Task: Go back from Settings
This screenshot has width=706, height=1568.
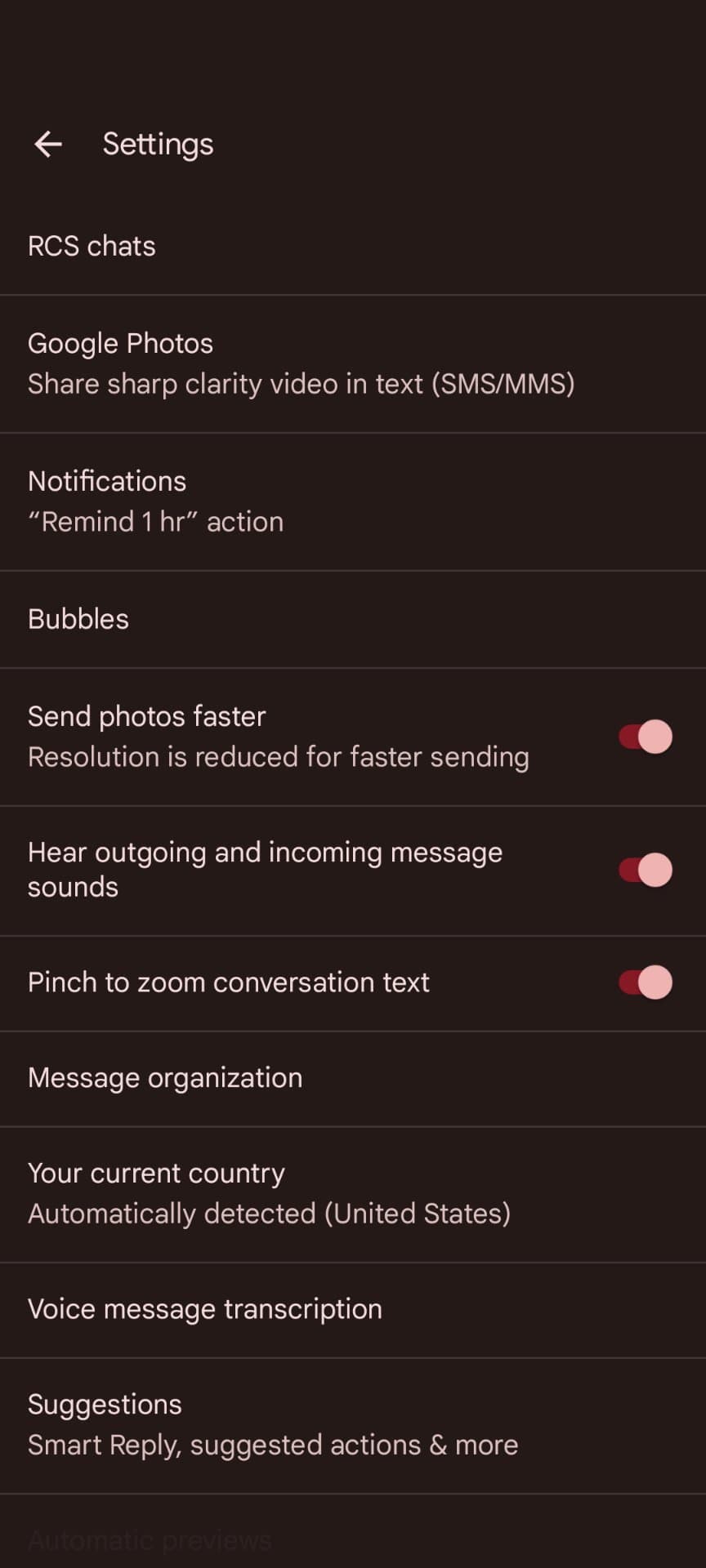Action: point(48,144)
